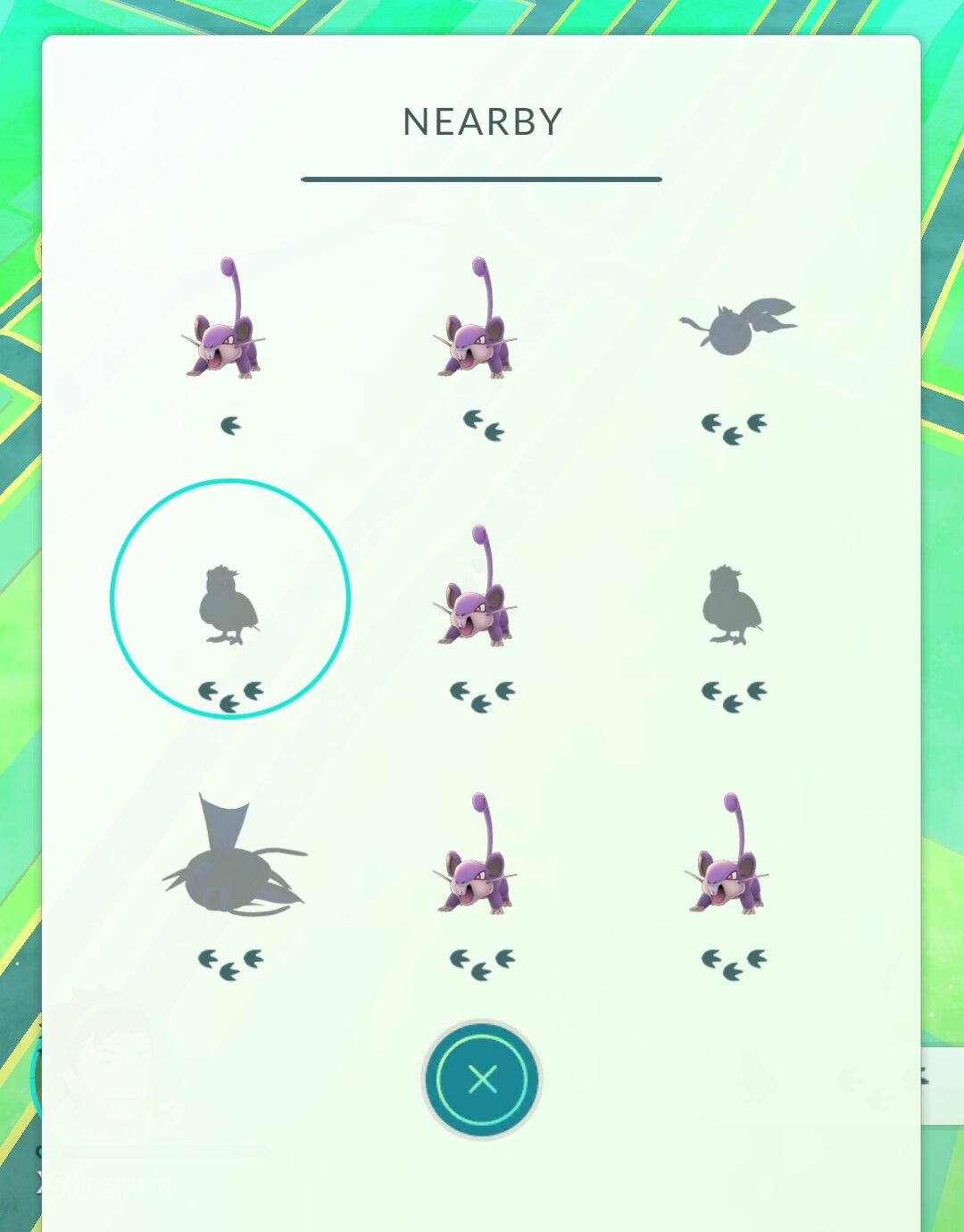This screenshot has width=964, height=1232.
Task: Tap the NEARBY title underline
Action: point(481,179)
